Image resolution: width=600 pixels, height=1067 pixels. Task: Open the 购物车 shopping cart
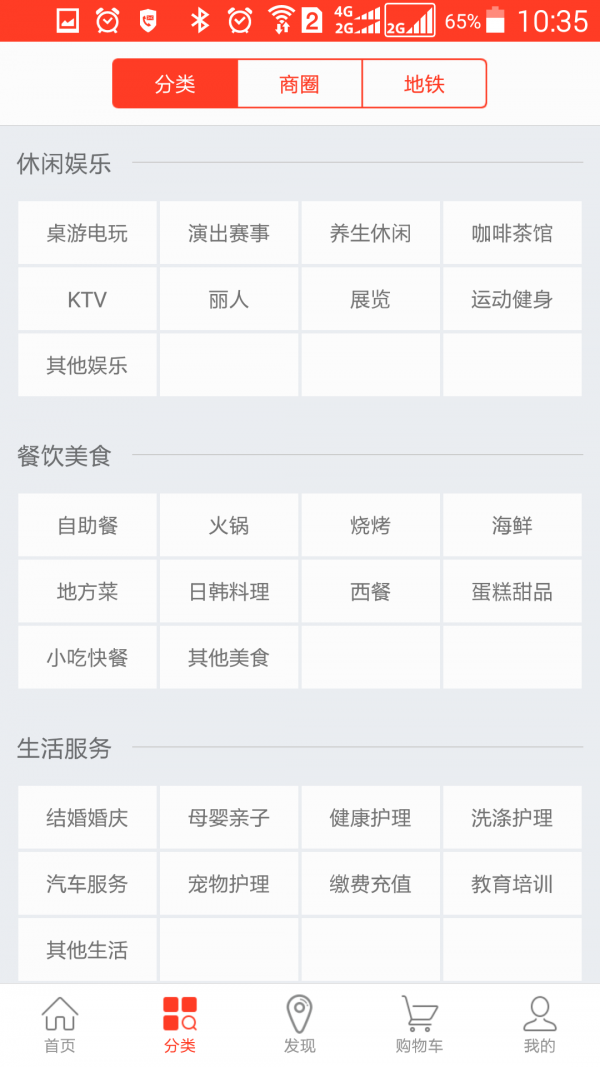(419, 1025)
